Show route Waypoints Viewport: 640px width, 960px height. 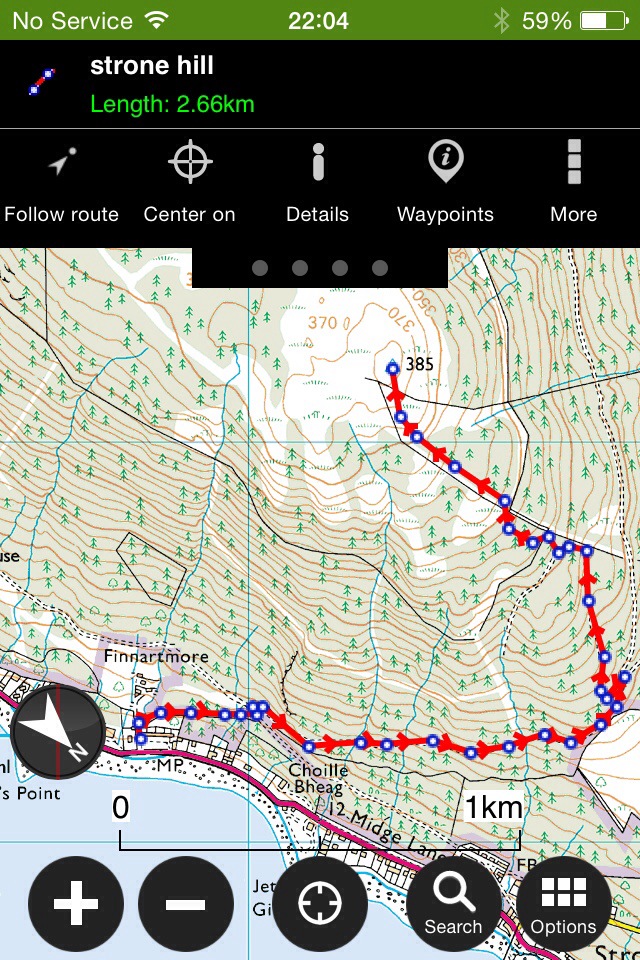445,183
